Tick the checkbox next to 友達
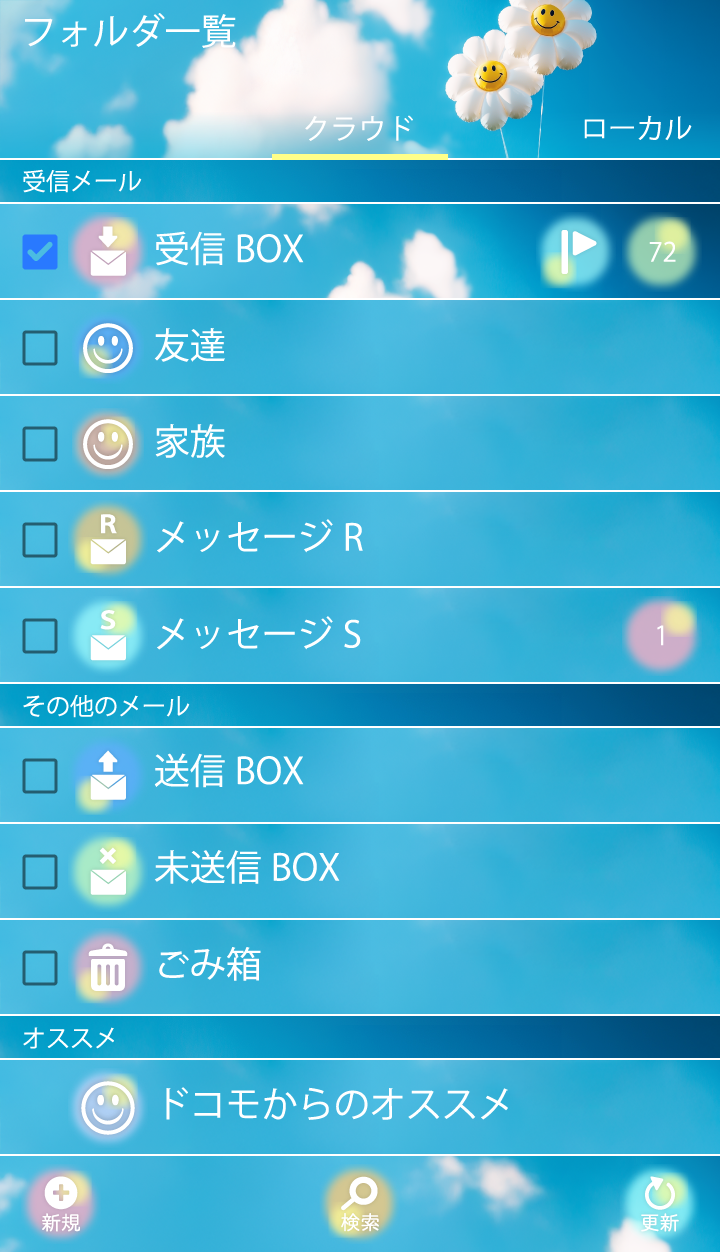This screenshot has width=720, height=1252. (40, 348)
